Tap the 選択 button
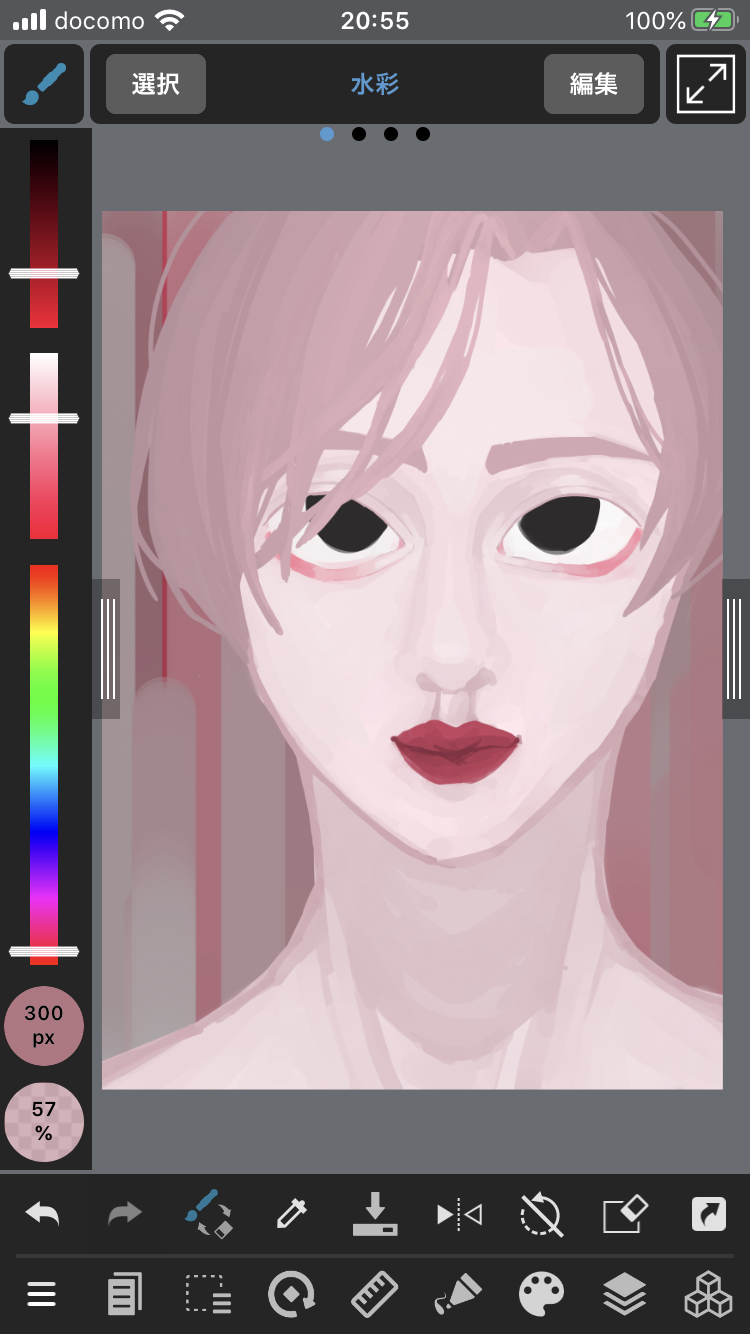The height and width of the screenshot is (1334, 750). [x=156, y=84]
